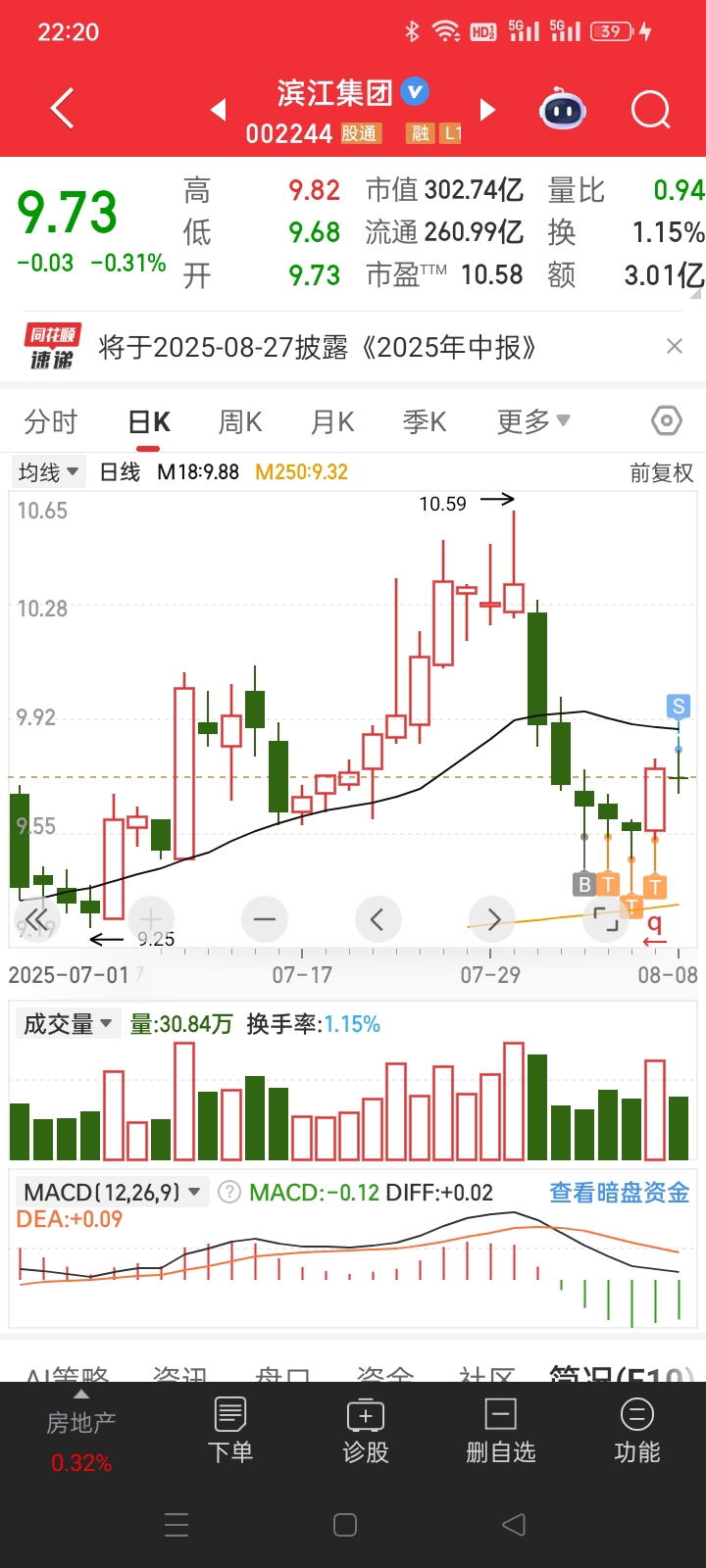Viewport: 706px width, 1568px height.
Task: Change the 前复权 adjustment setting
Action: pos(662,473)
